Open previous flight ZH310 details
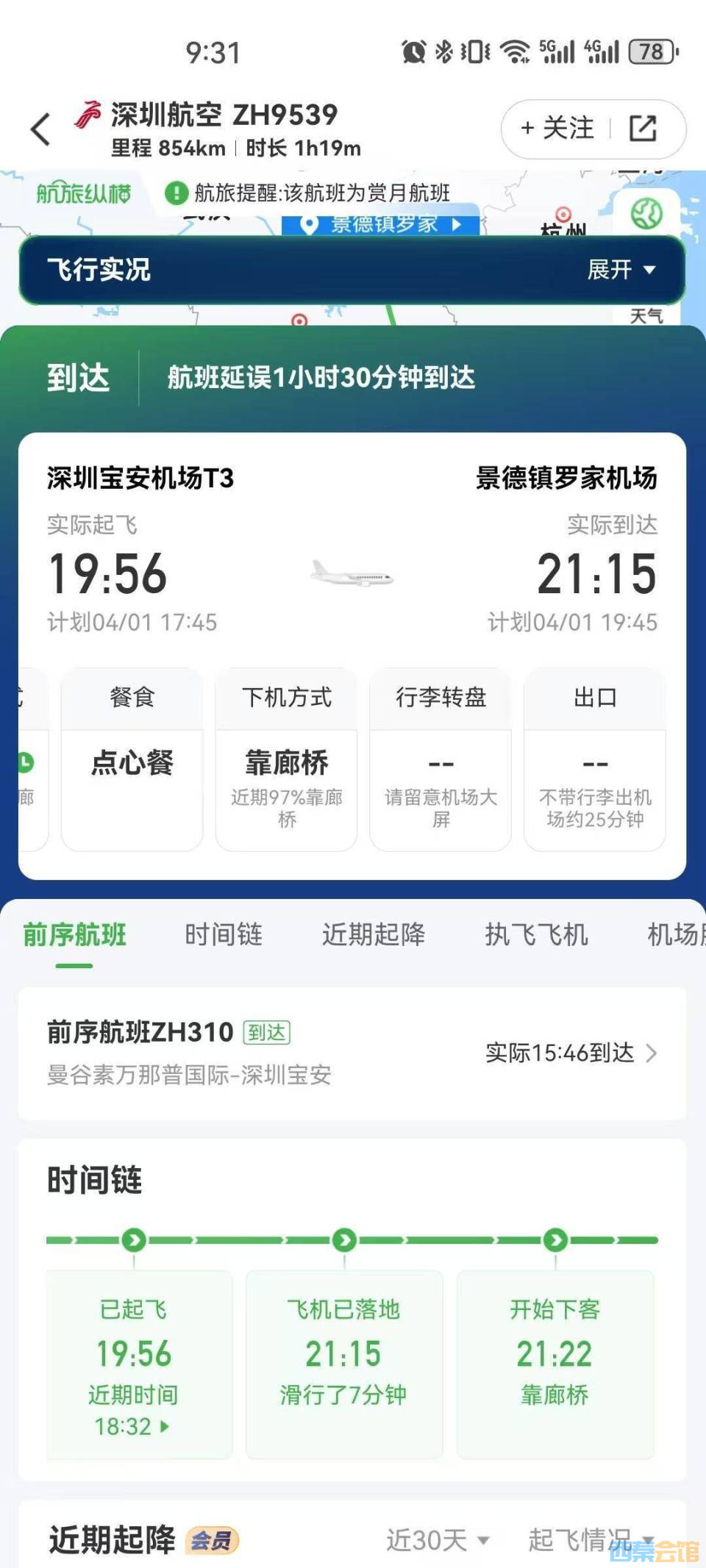The image size is (706, 1568). tap(352, 1053)
